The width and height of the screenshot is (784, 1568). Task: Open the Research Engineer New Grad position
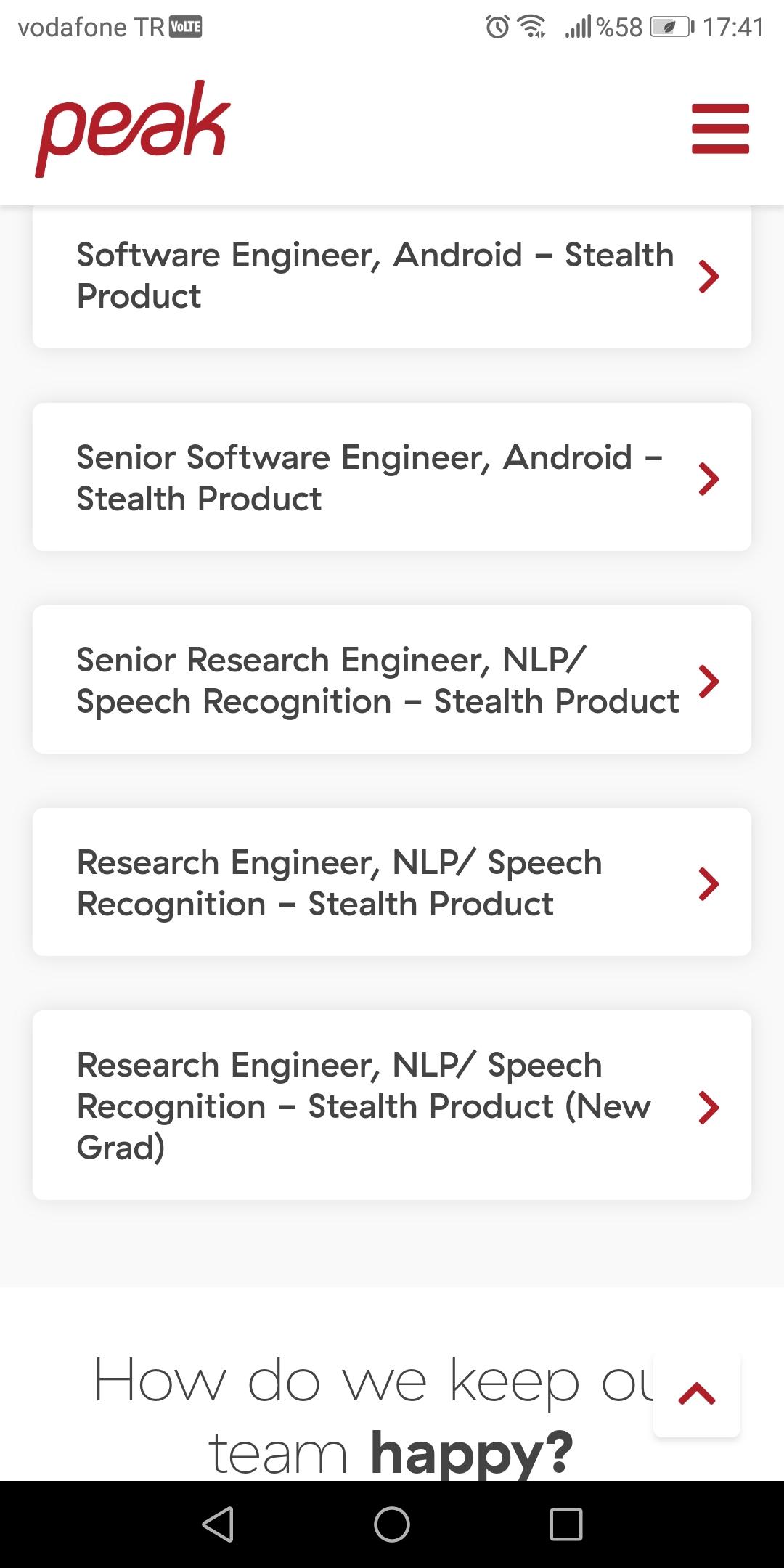click(392, 1105)
